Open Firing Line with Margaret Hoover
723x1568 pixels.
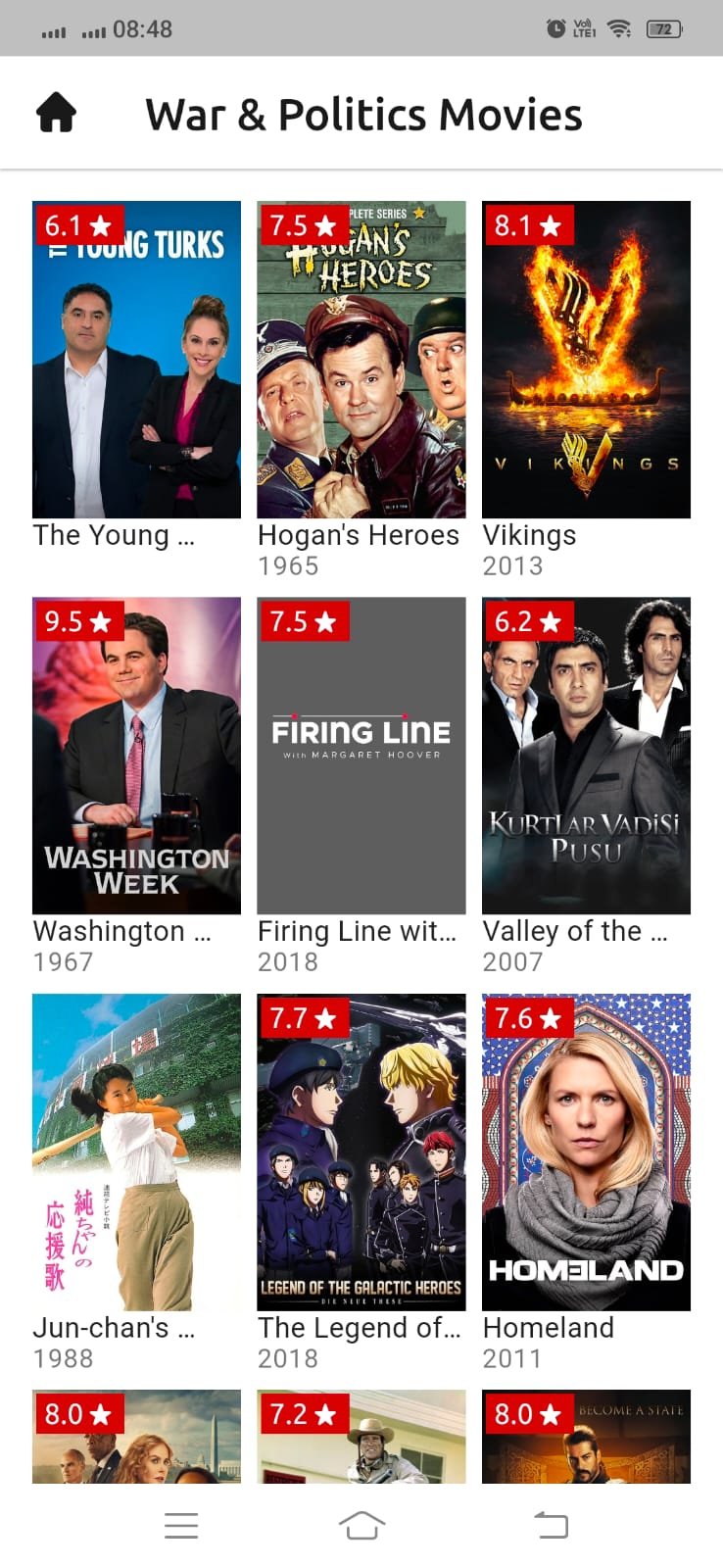click(361, 756)
